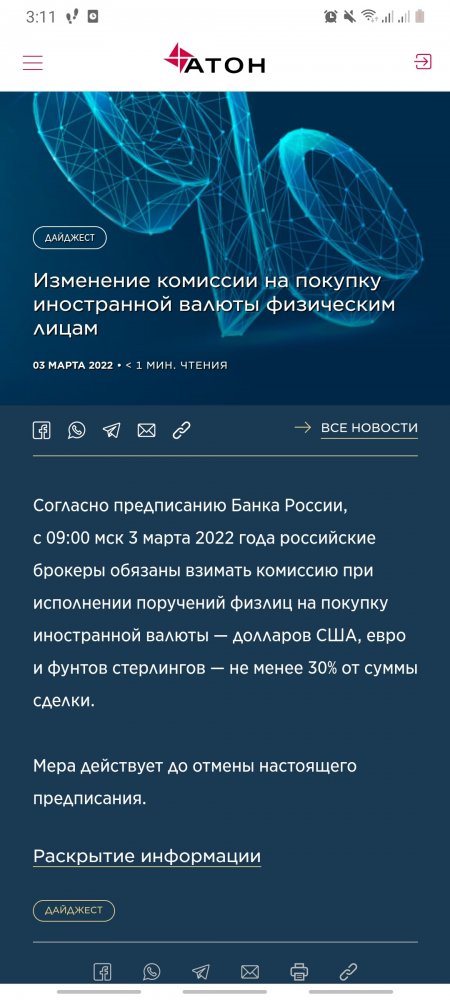Share via WhatsApp icon under the banner
This screenshot has width=450, height=1000.
[76, 430]
